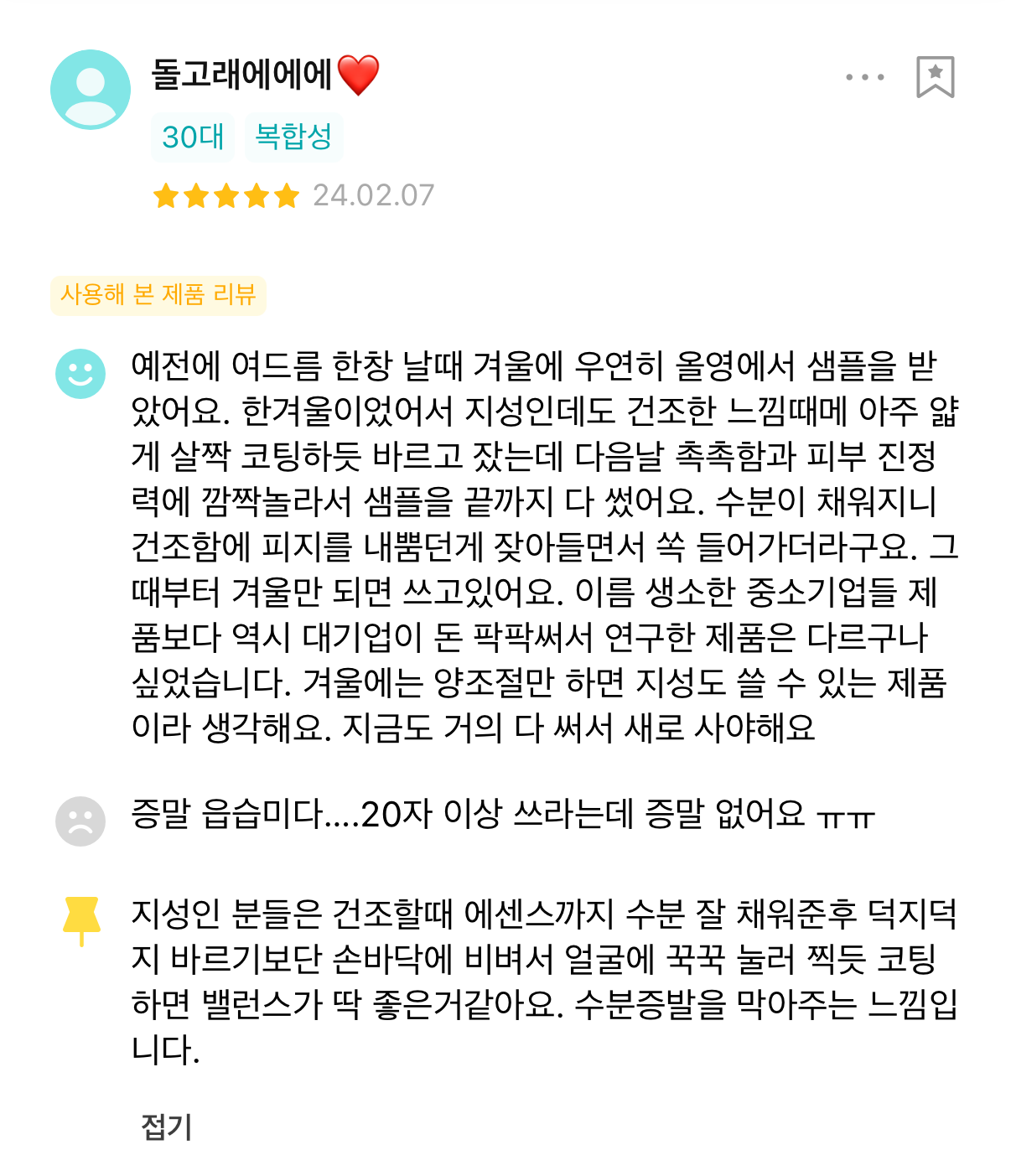Collapse the review with 접기
Viewport: 1011px width, 1176px height.
(x=167, y=1126)
